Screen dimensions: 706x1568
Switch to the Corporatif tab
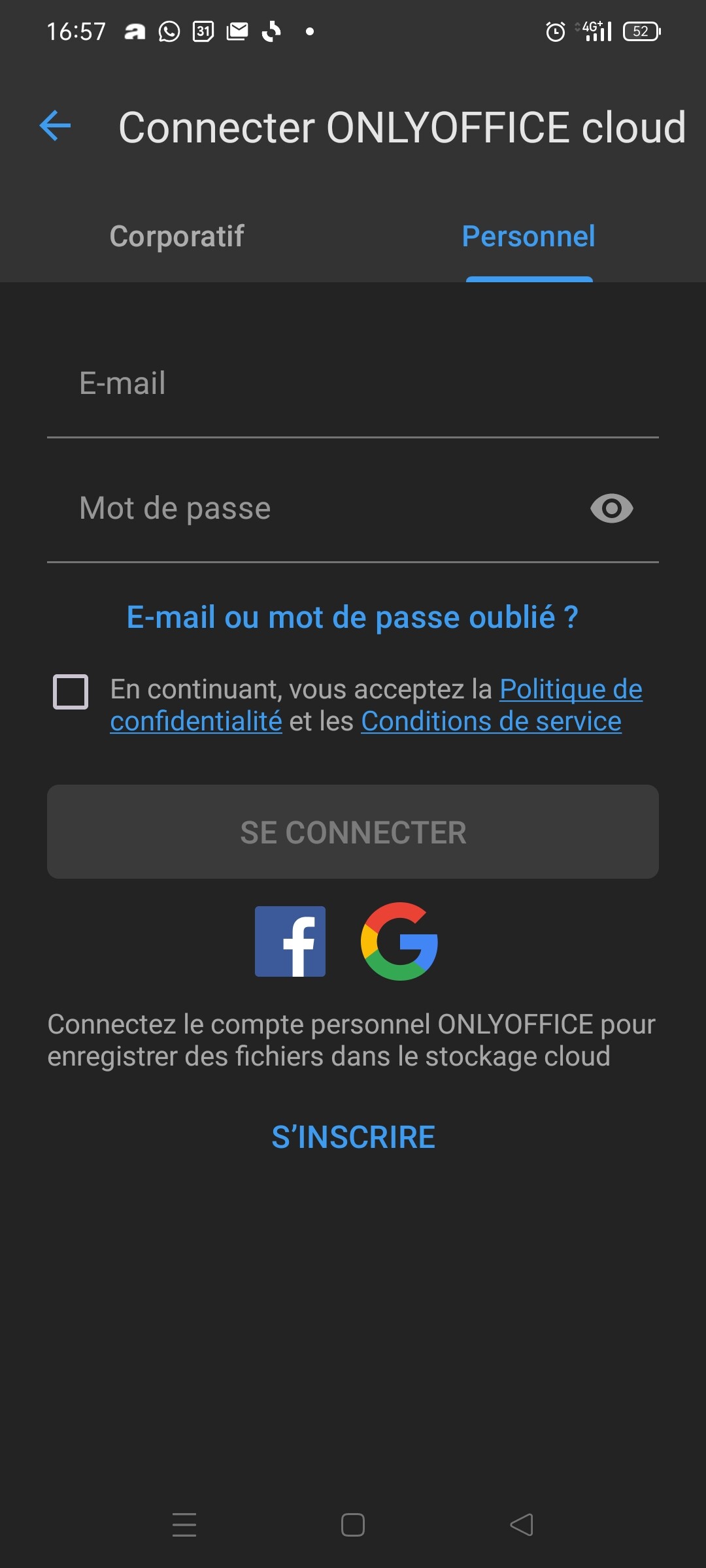coord(176,237)
